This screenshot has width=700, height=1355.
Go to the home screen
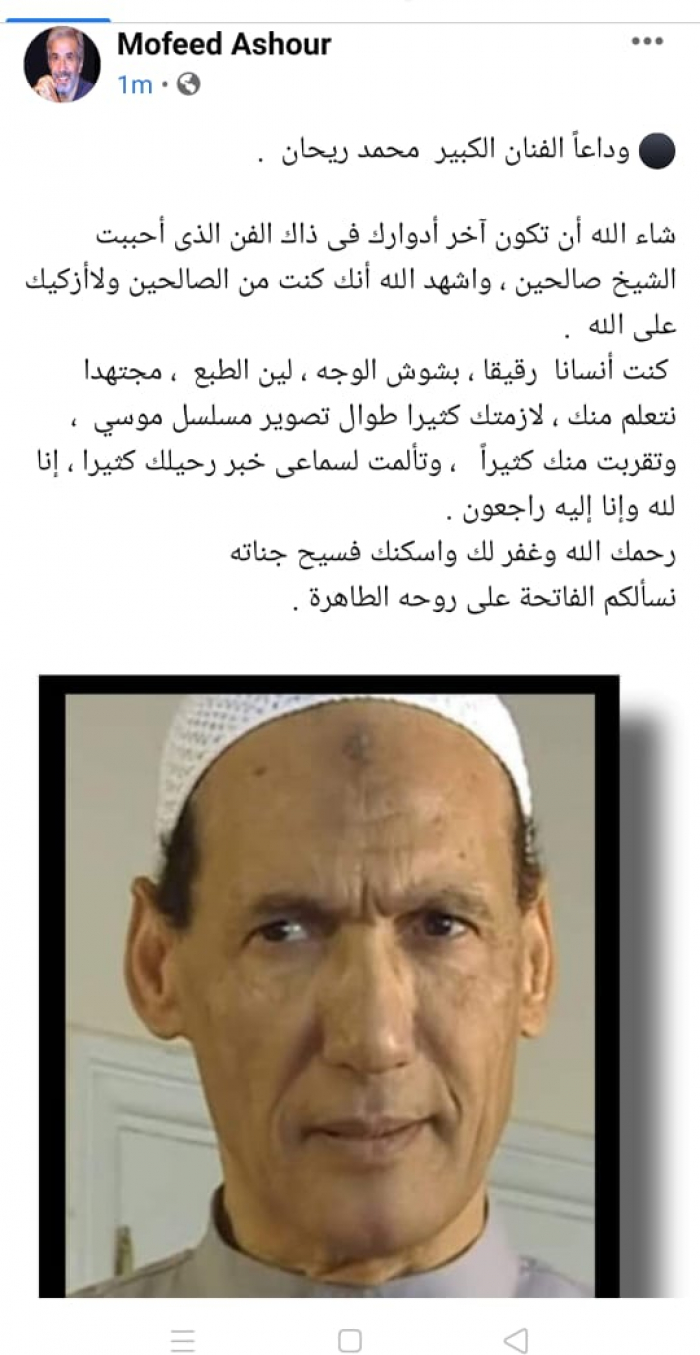[349, 1340]
